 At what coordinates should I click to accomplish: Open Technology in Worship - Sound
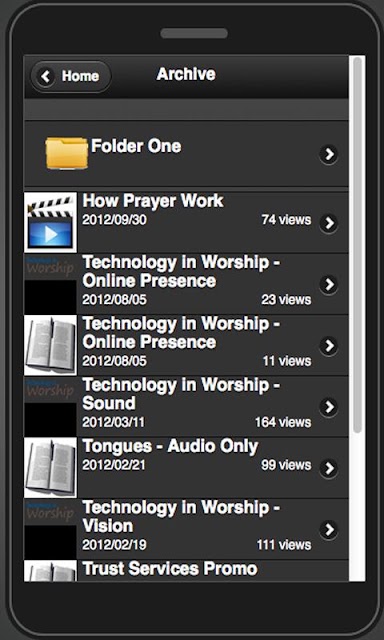click(186, 407)
